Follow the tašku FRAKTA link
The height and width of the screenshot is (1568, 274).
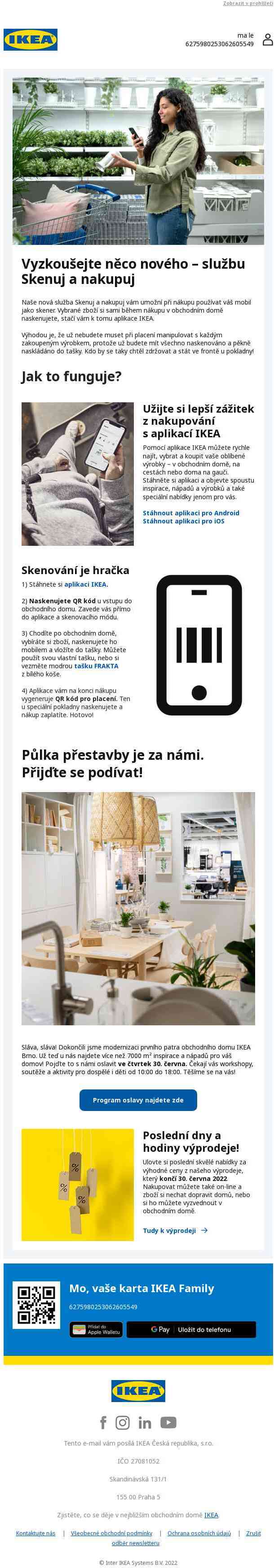(97, 666)
